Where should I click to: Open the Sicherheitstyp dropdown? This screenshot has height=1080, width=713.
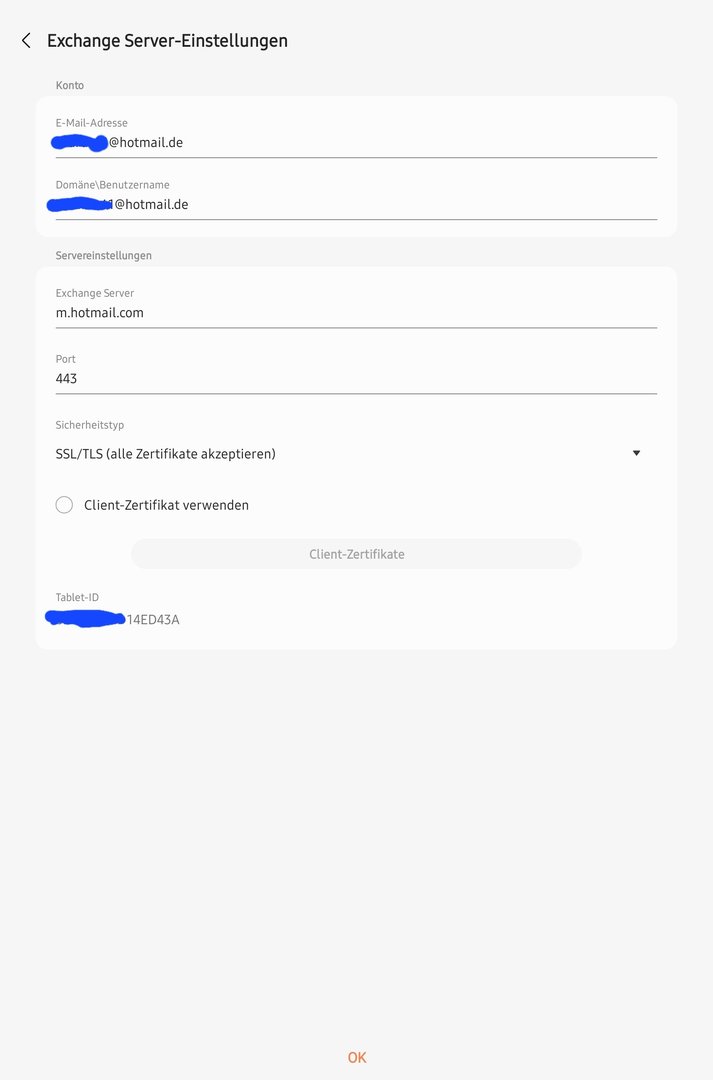click(348, 454)
